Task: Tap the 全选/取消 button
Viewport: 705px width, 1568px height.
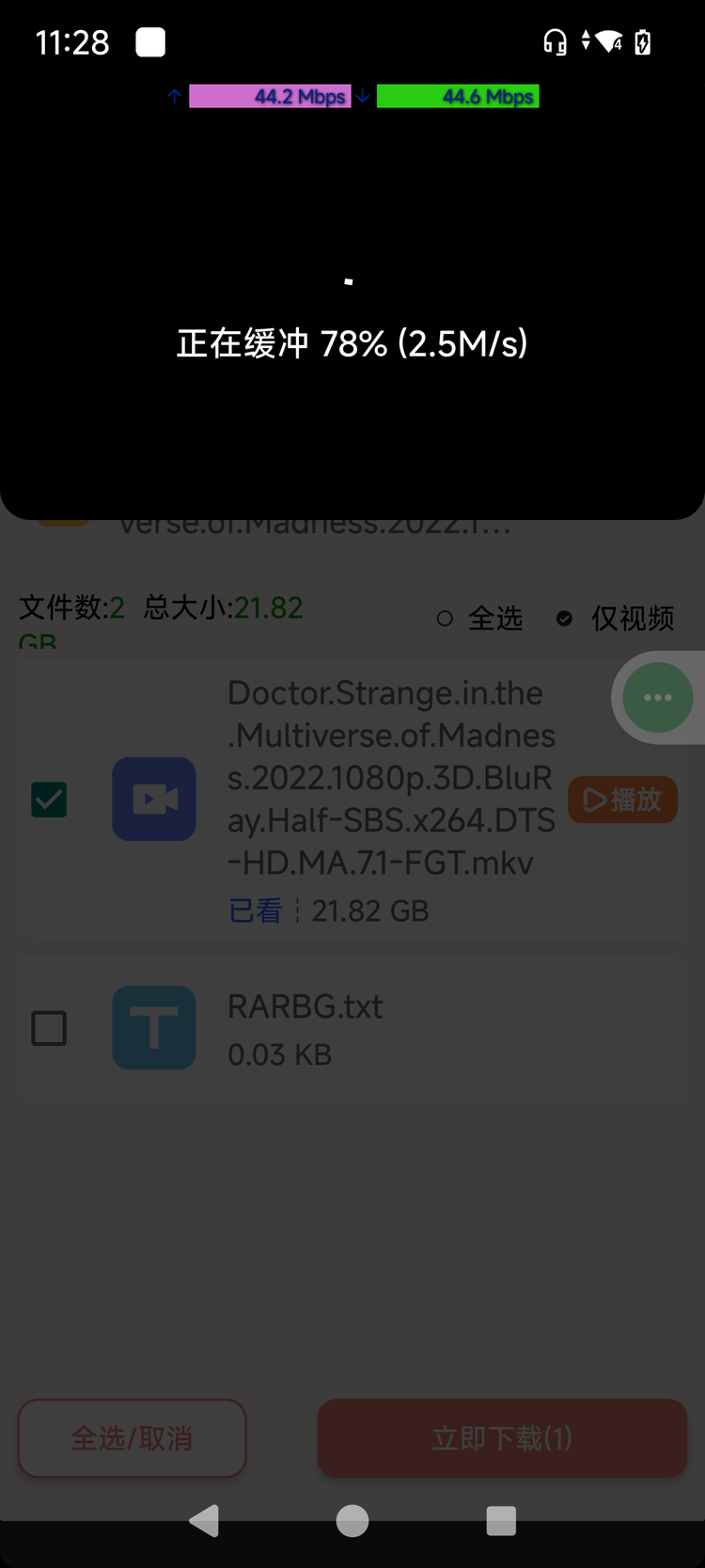Action: 133,1438
